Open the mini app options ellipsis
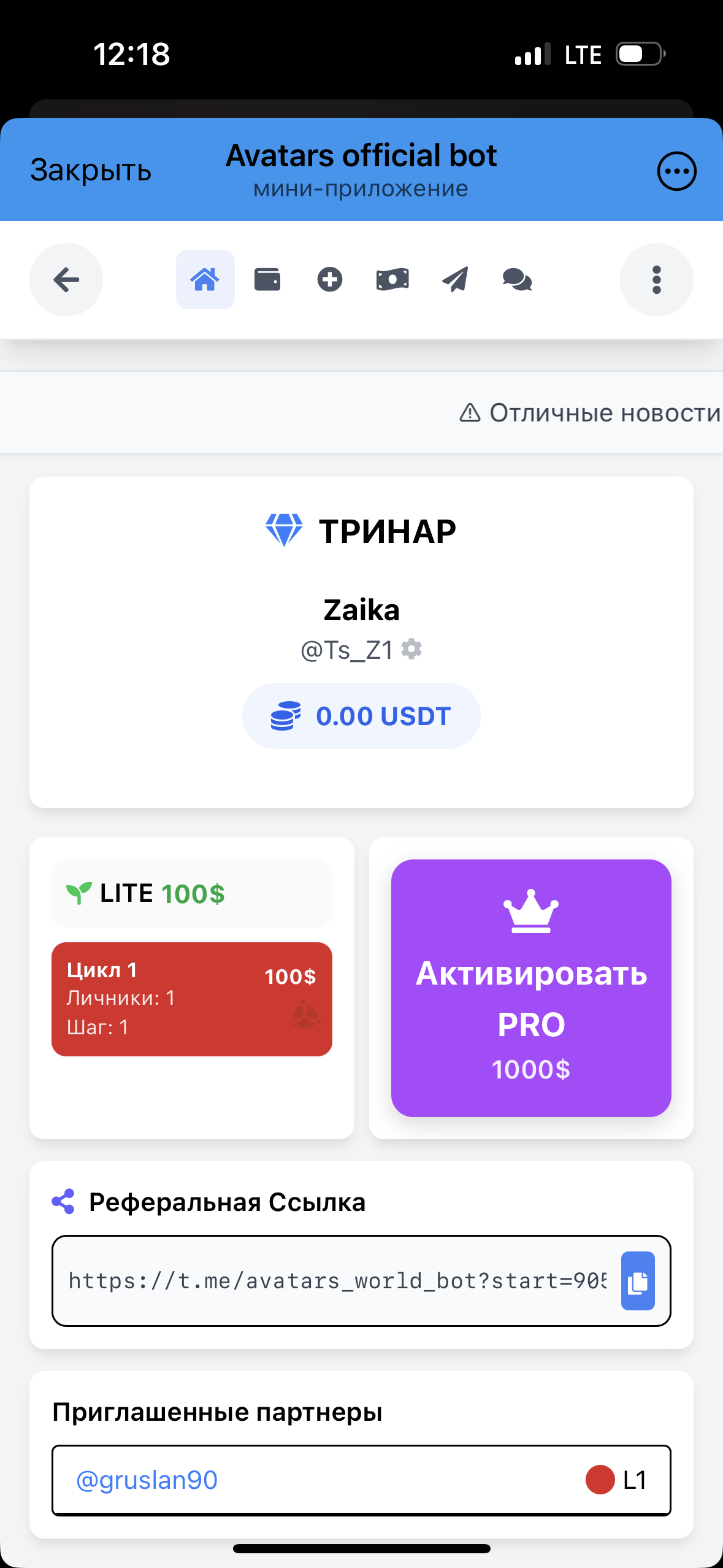 [x=676, y=171]
